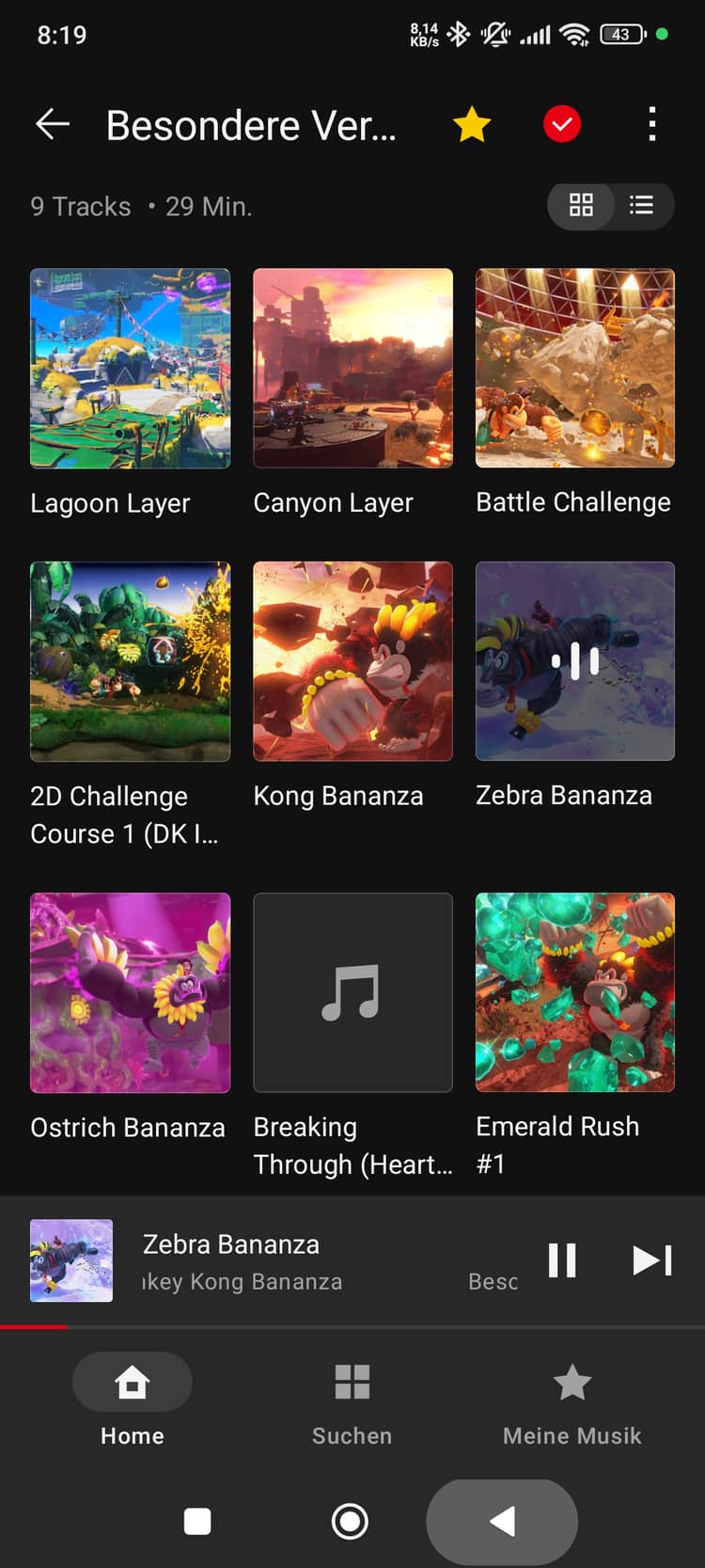Switch to list view layout
The height and width of the screenshot is (1568, 705).
[x=642, y=205]
